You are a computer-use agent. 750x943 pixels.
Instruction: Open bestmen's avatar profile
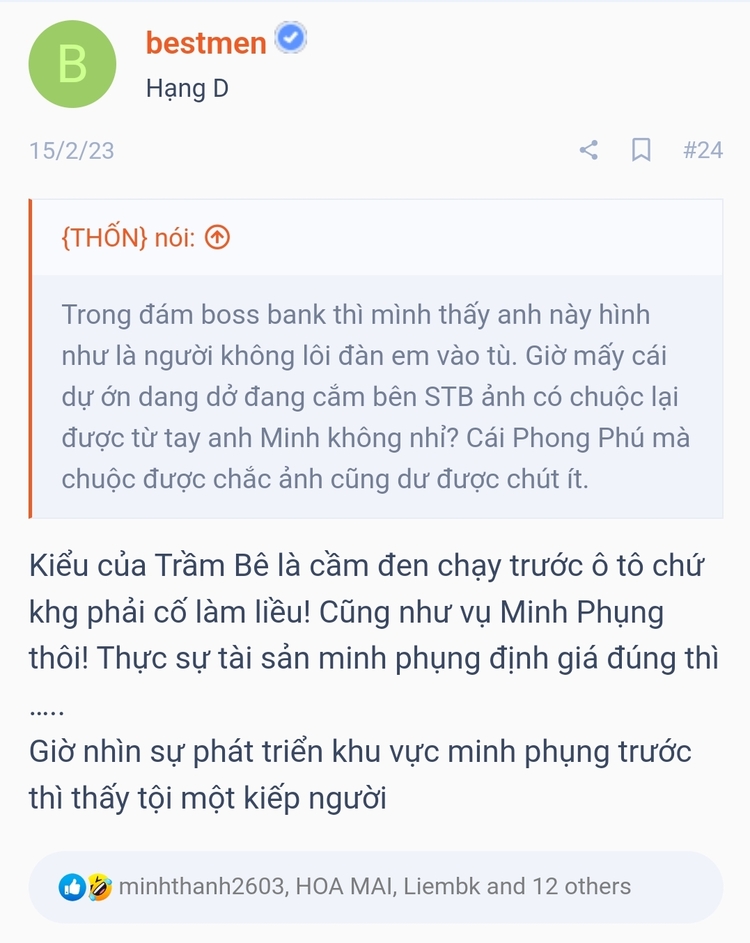coord(72,64)
